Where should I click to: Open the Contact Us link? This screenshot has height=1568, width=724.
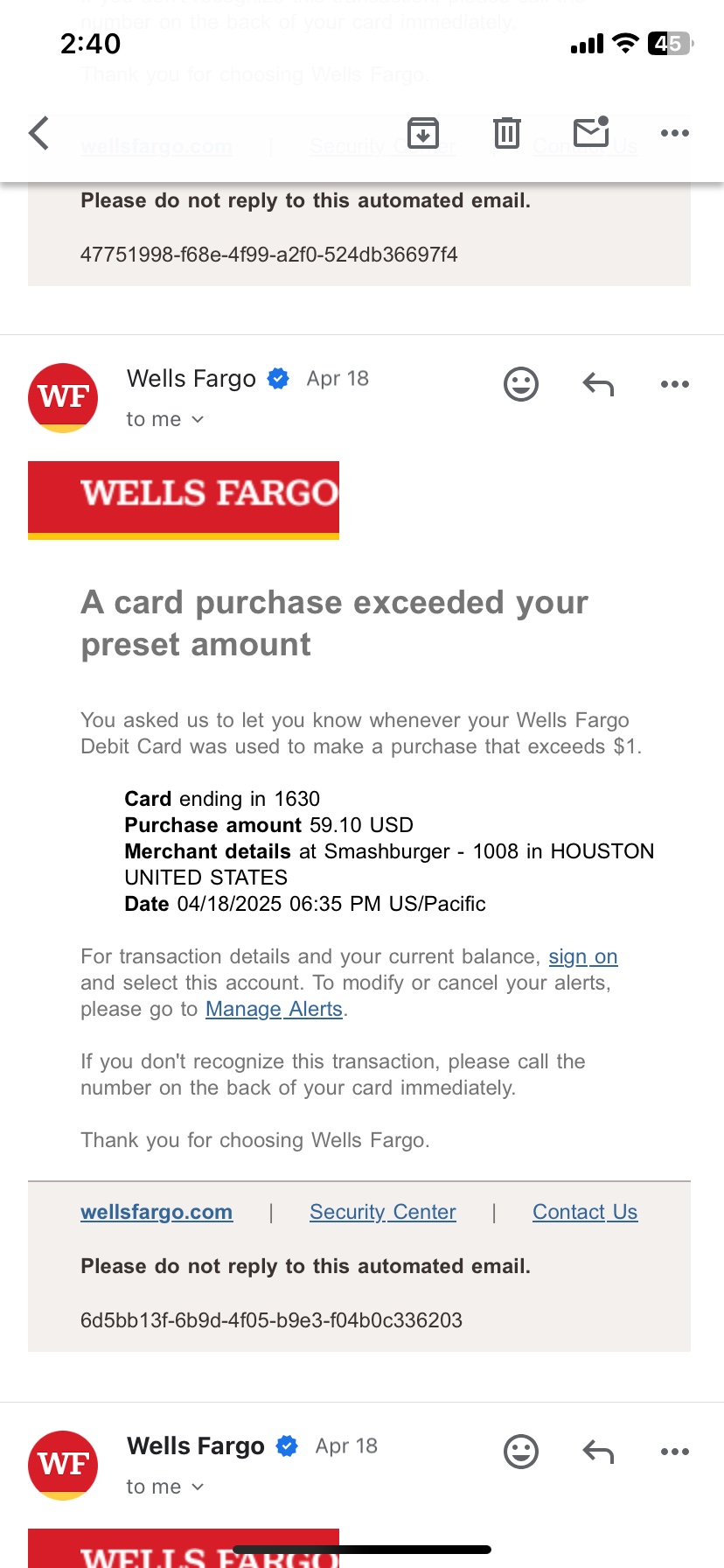click(585, 1212)
